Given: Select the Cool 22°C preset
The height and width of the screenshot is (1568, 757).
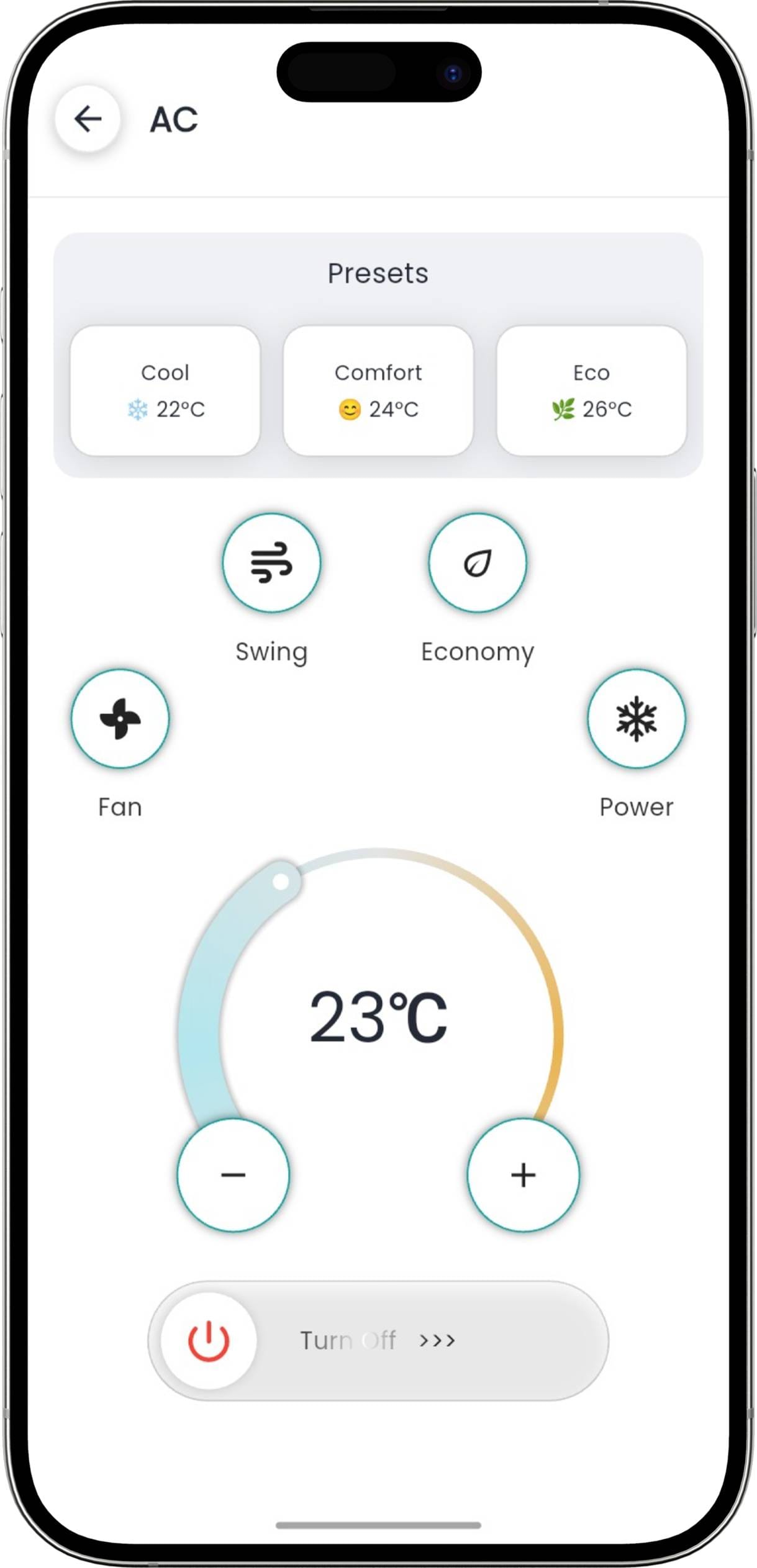Looking at the screenshot, I should point(165,390).
